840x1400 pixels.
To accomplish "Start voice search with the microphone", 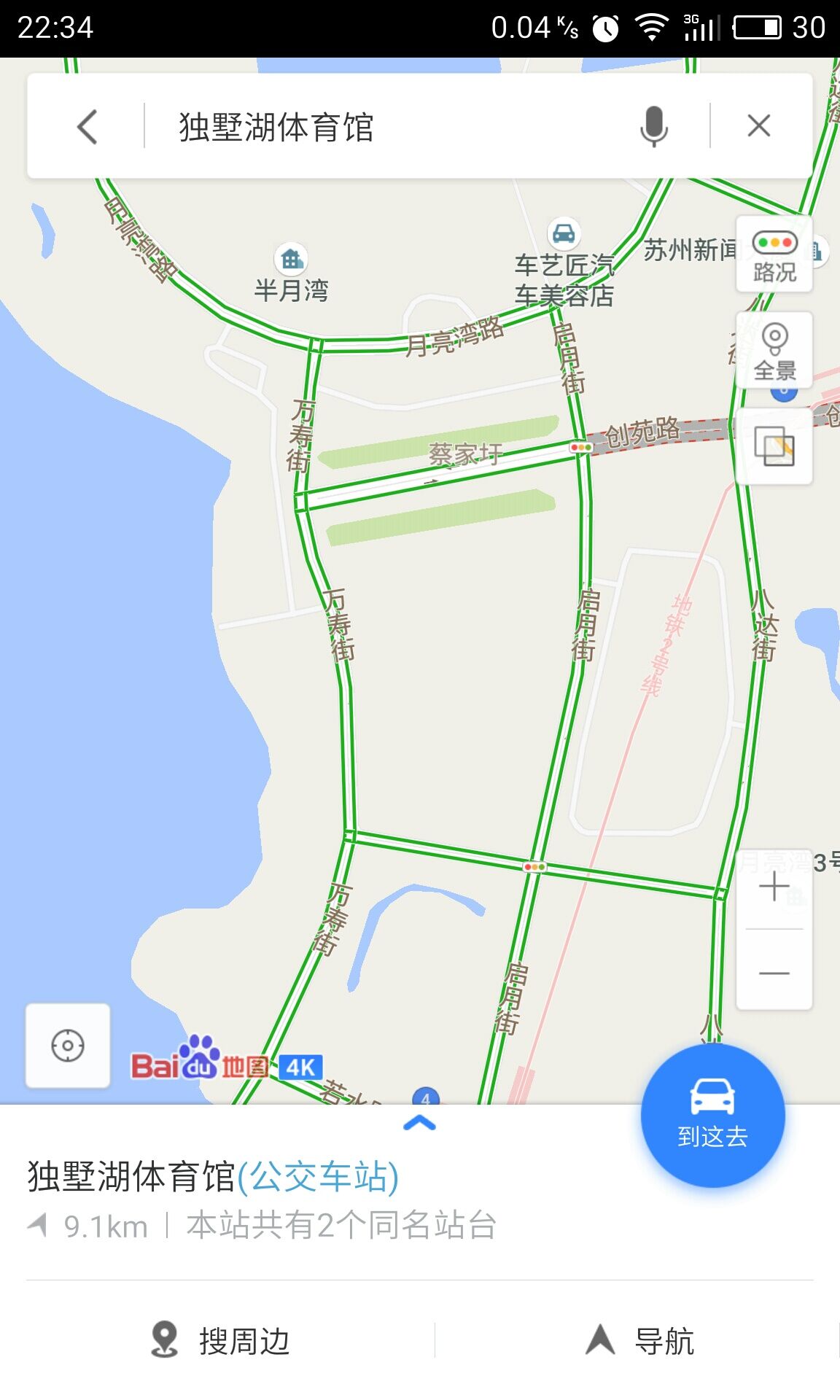I will point(654,127).
